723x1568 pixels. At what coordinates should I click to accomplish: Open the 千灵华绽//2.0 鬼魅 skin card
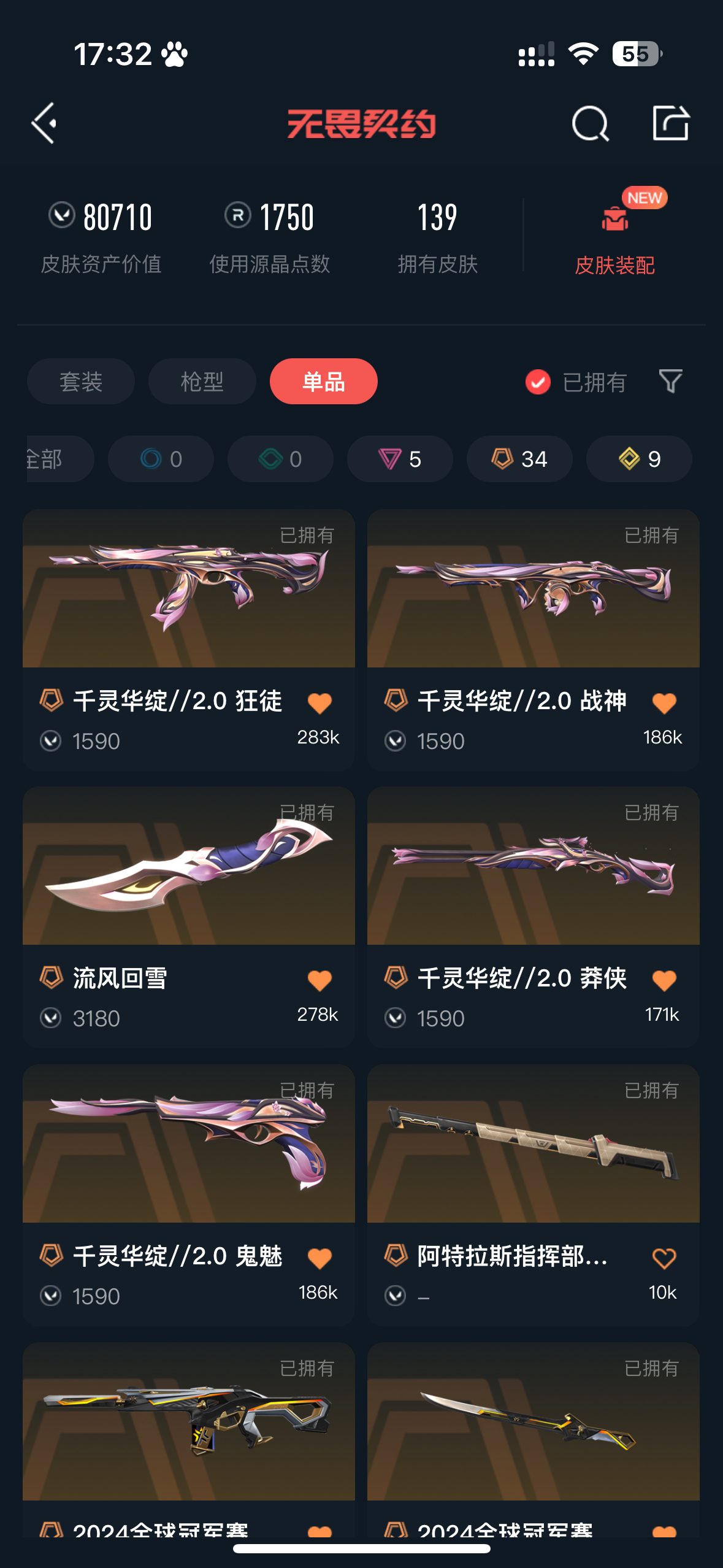point(189,1195)
